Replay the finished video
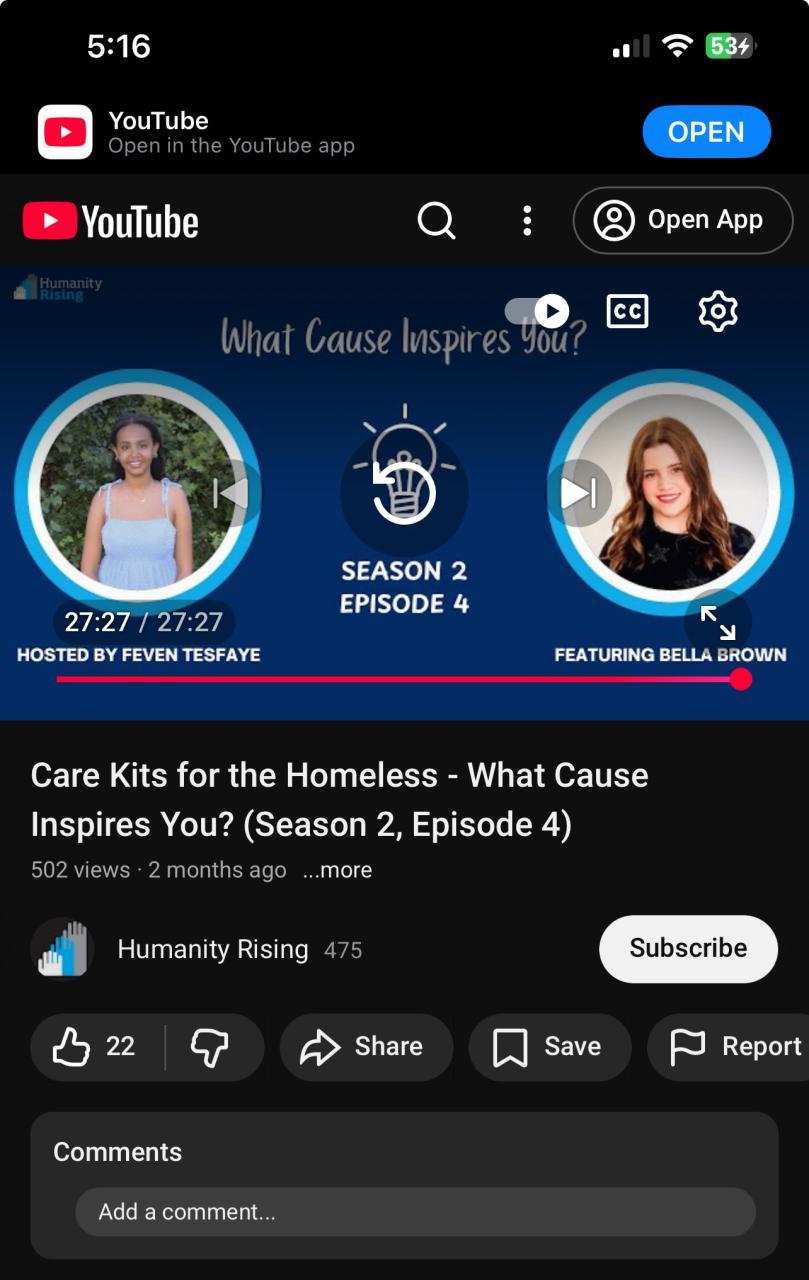Viewport: 809px width, 1280px height. [404, 492]
